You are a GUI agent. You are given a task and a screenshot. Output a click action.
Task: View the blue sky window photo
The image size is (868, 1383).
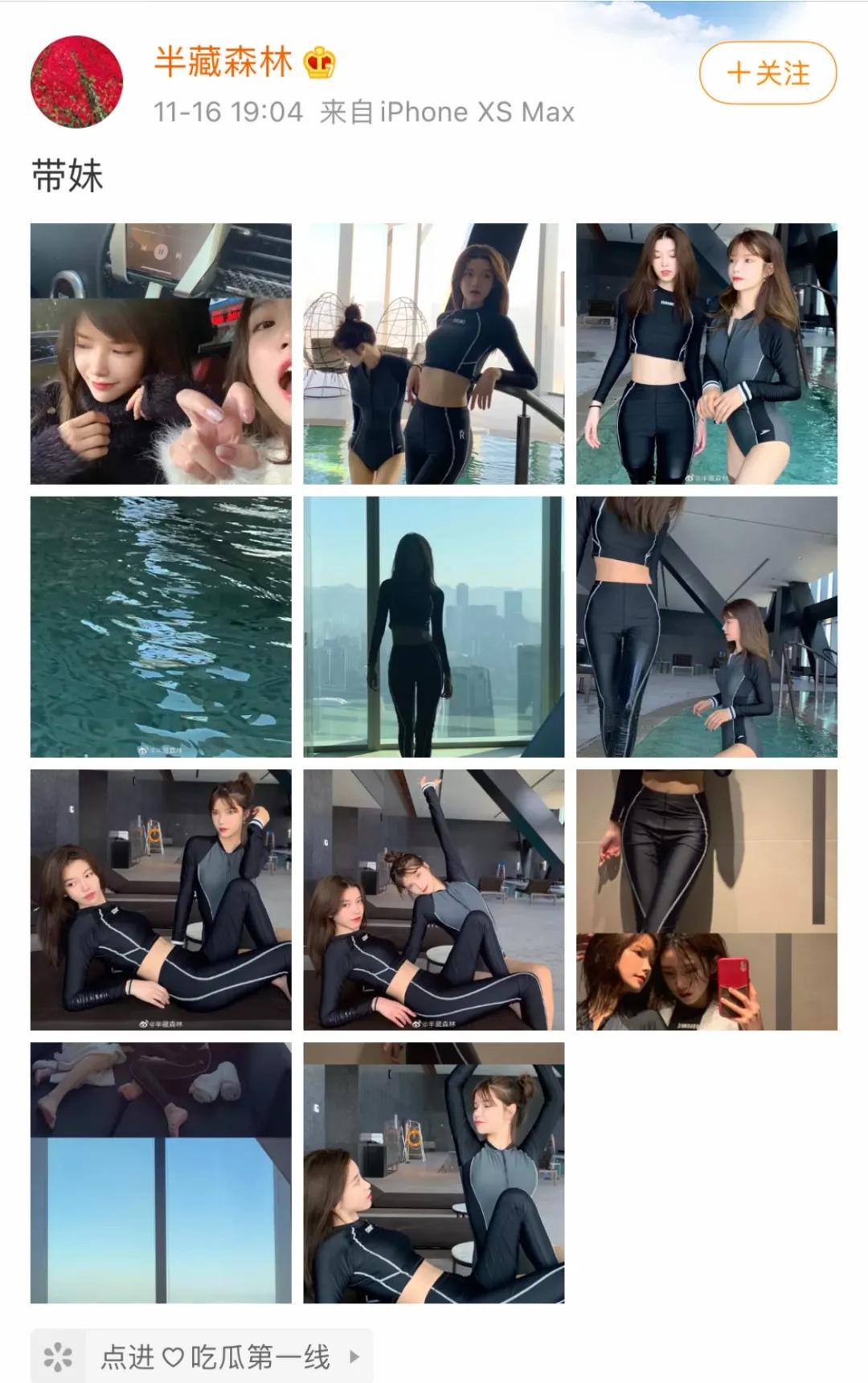161,1173
